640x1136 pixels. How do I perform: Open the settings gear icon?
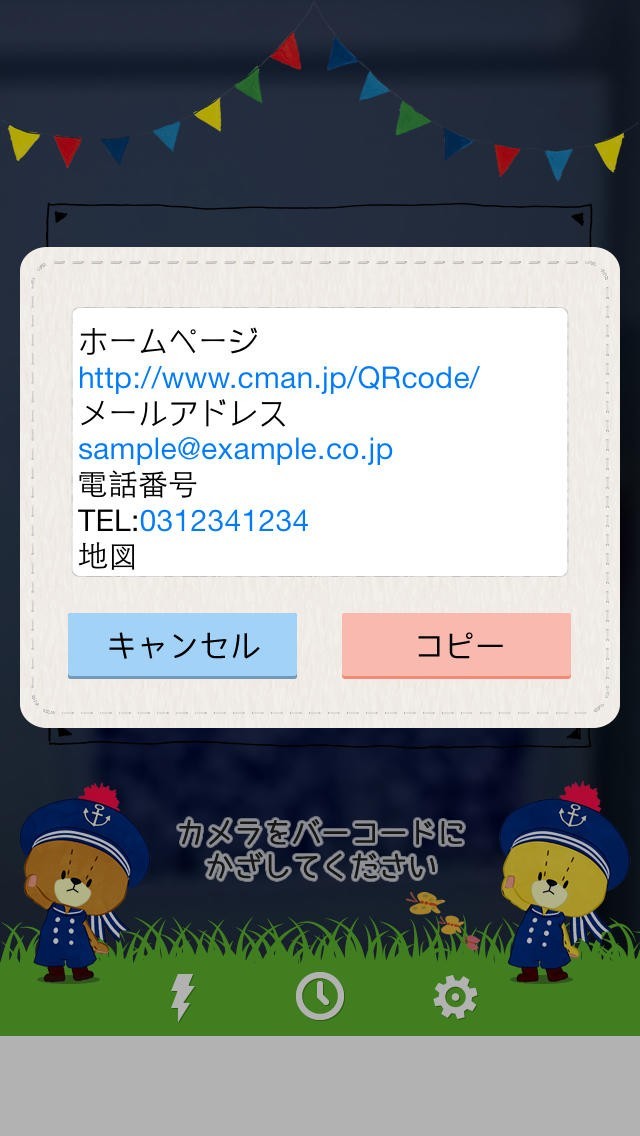(x=455, y=996)
